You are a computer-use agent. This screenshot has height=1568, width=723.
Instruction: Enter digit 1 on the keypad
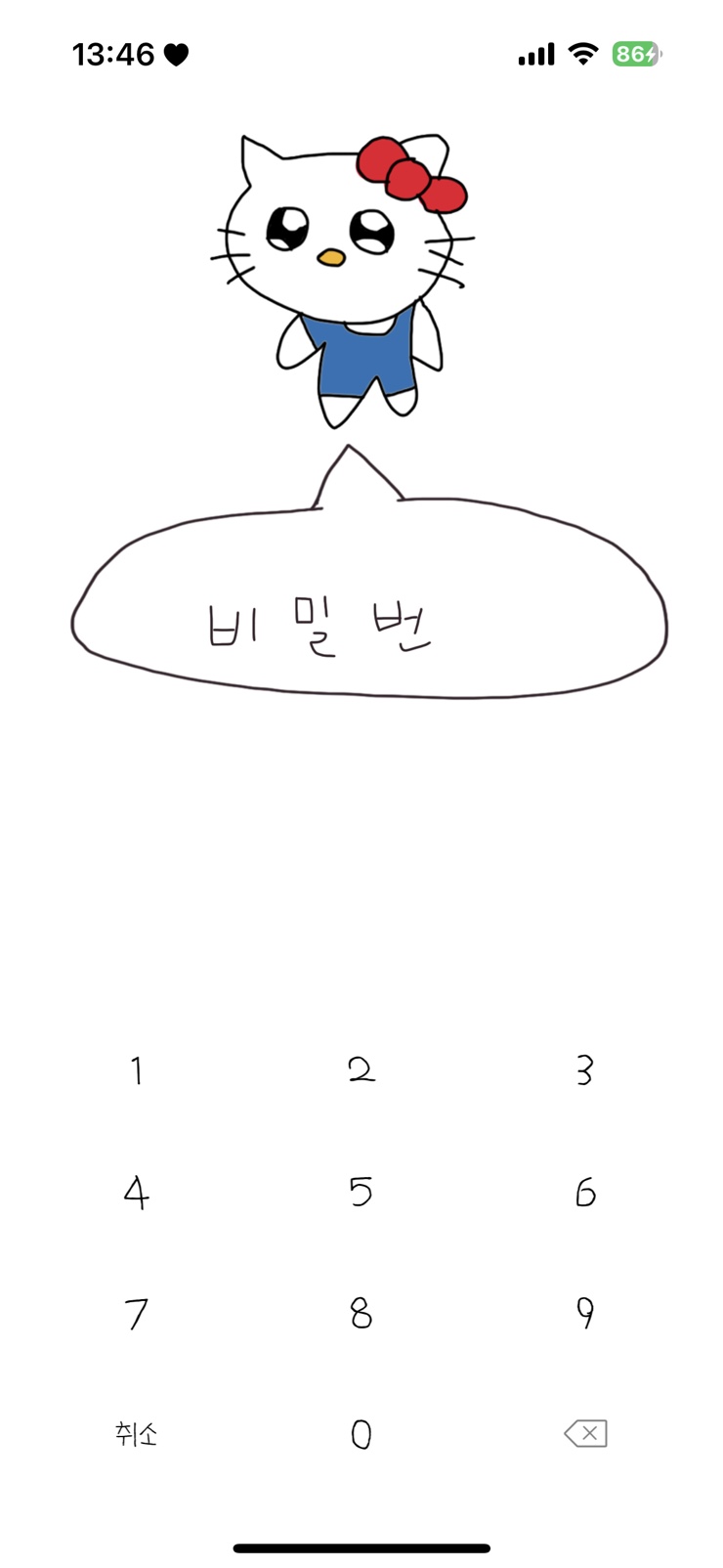tap(137, 1070)
